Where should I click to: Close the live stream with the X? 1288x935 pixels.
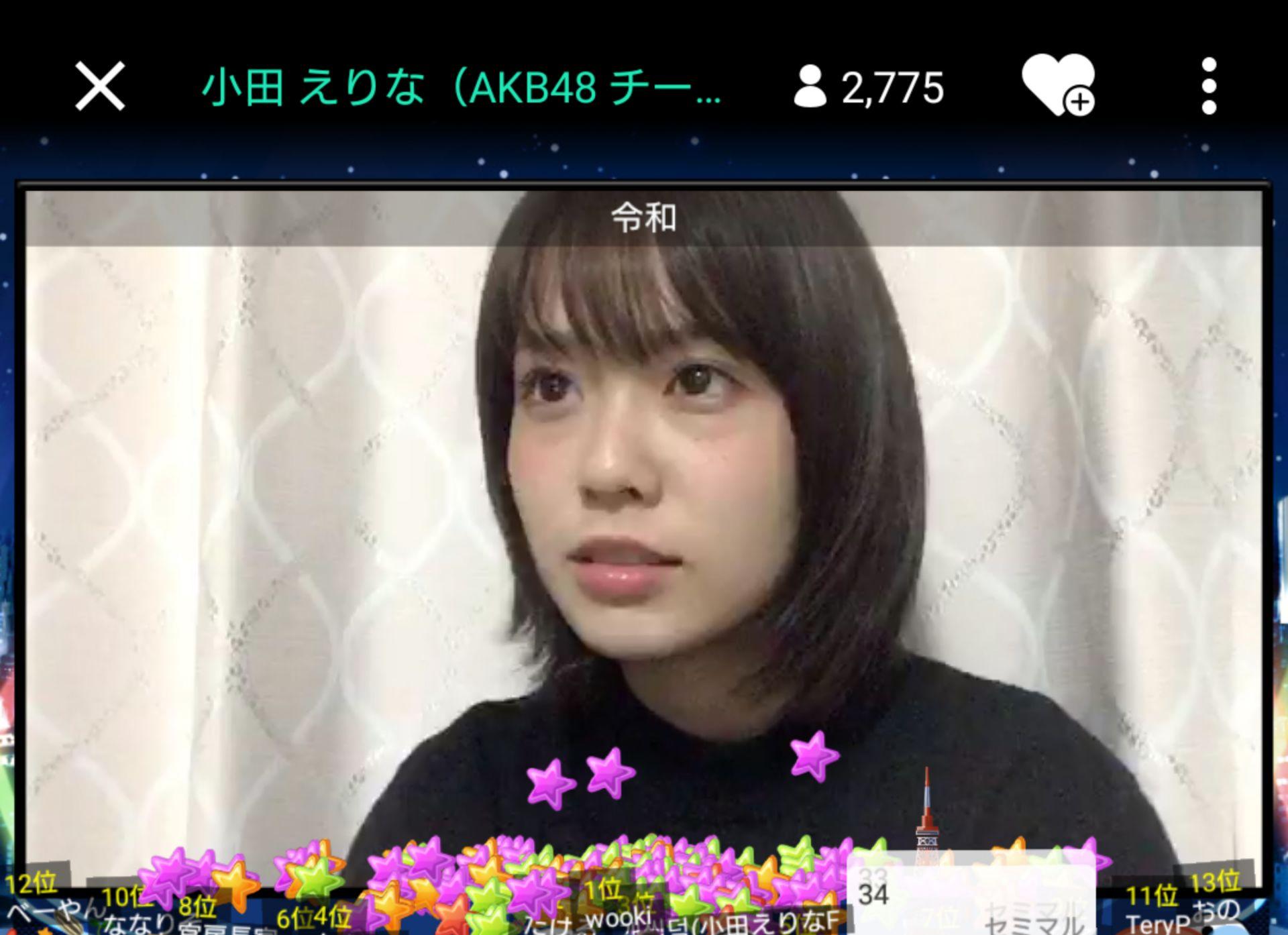tap(99, 86)
